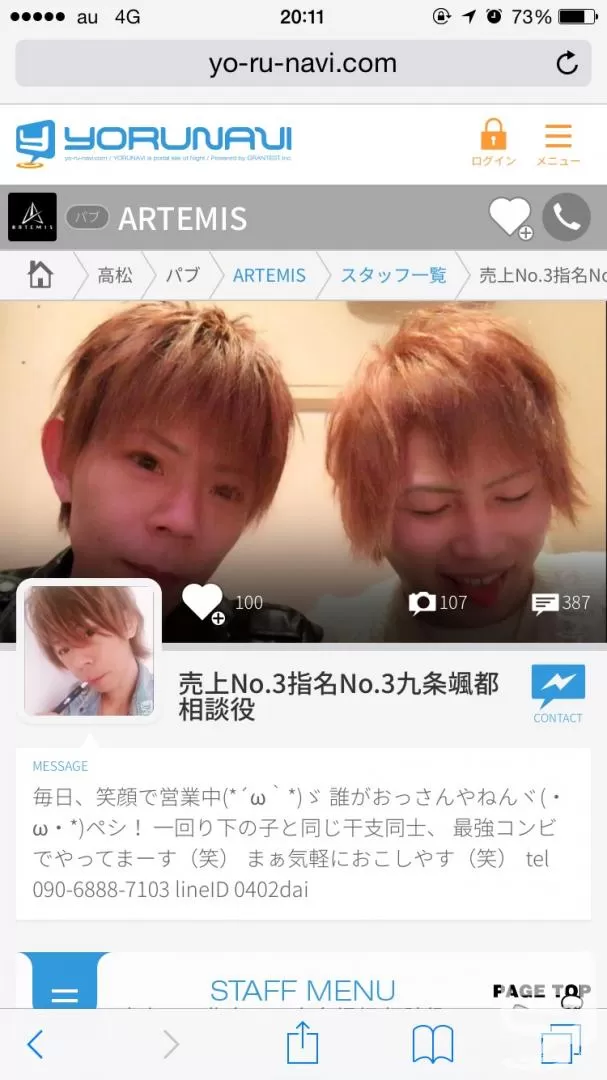This screenshot has width=607, height=1080.
Task: Open the ARTEMIS breadcrumb link
Action: pyautogui.click(x=269, y=276)
